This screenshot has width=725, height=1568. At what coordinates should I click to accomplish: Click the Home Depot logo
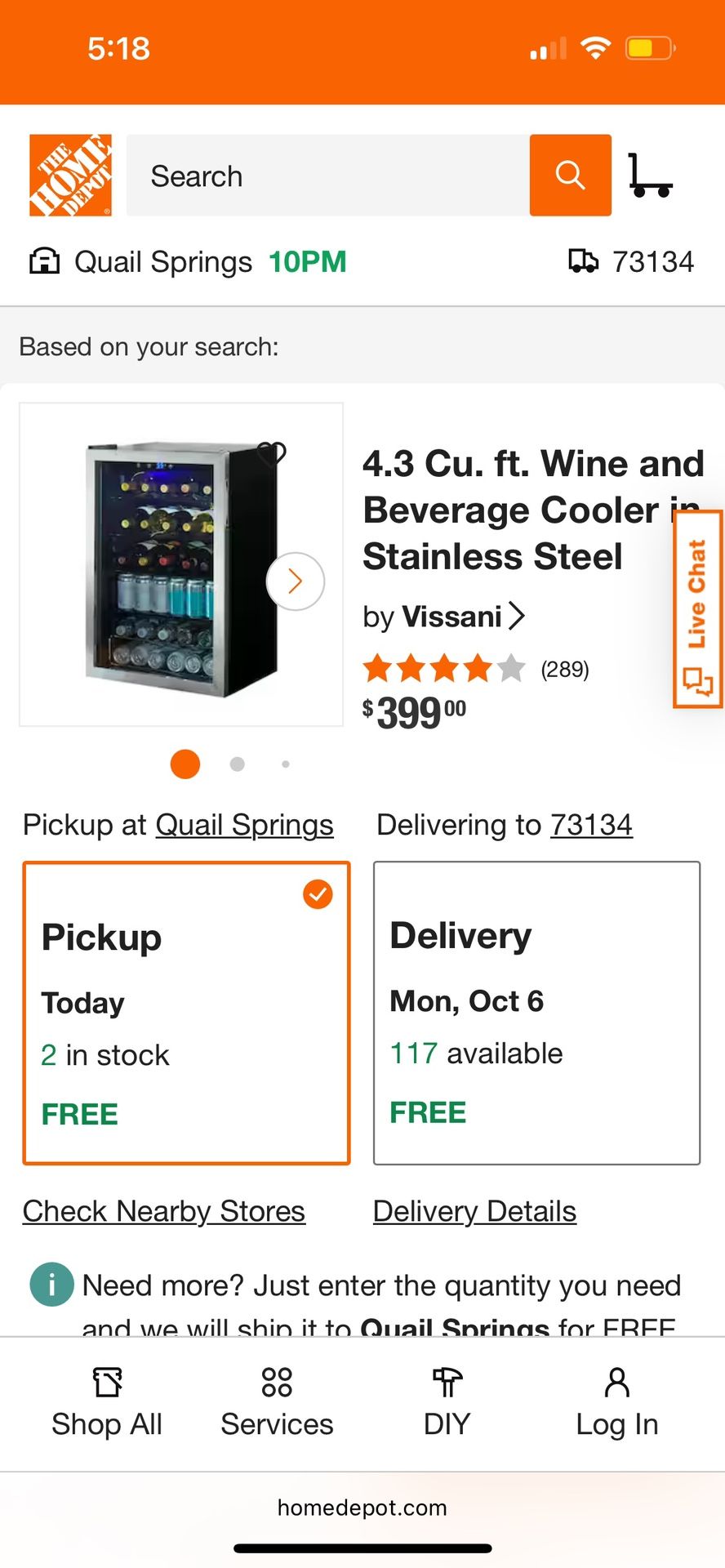click(x=71, y=175)
